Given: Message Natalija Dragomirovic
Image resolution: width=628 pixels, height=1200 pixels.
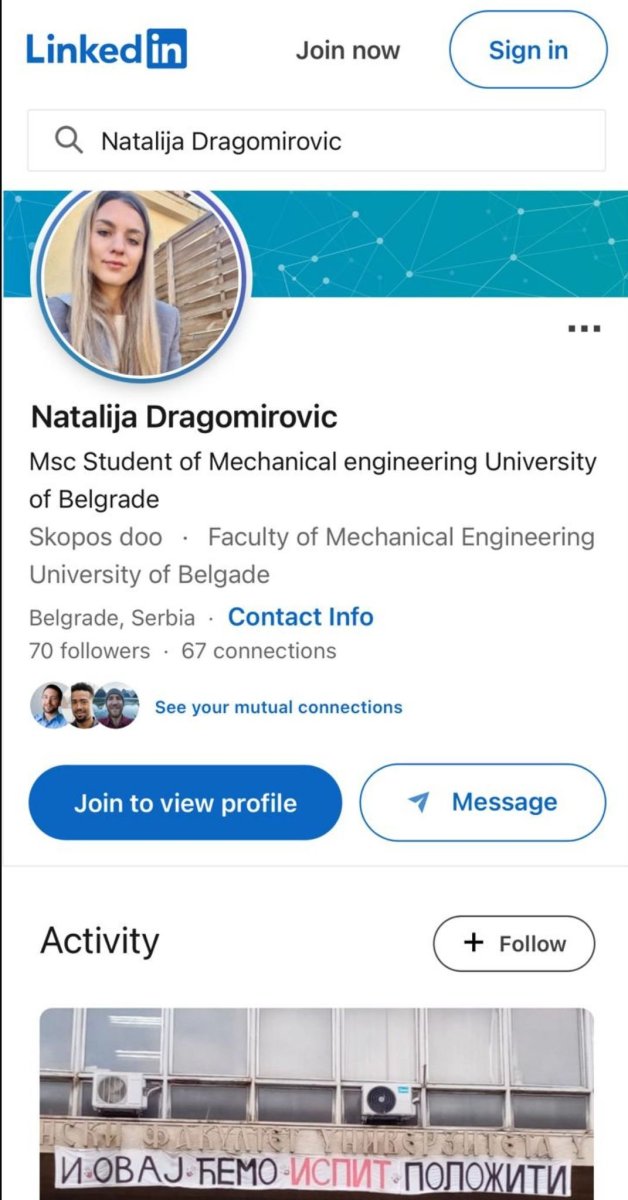Looking at the screenshot, I should pyautogui.click(x=483, y=802).
